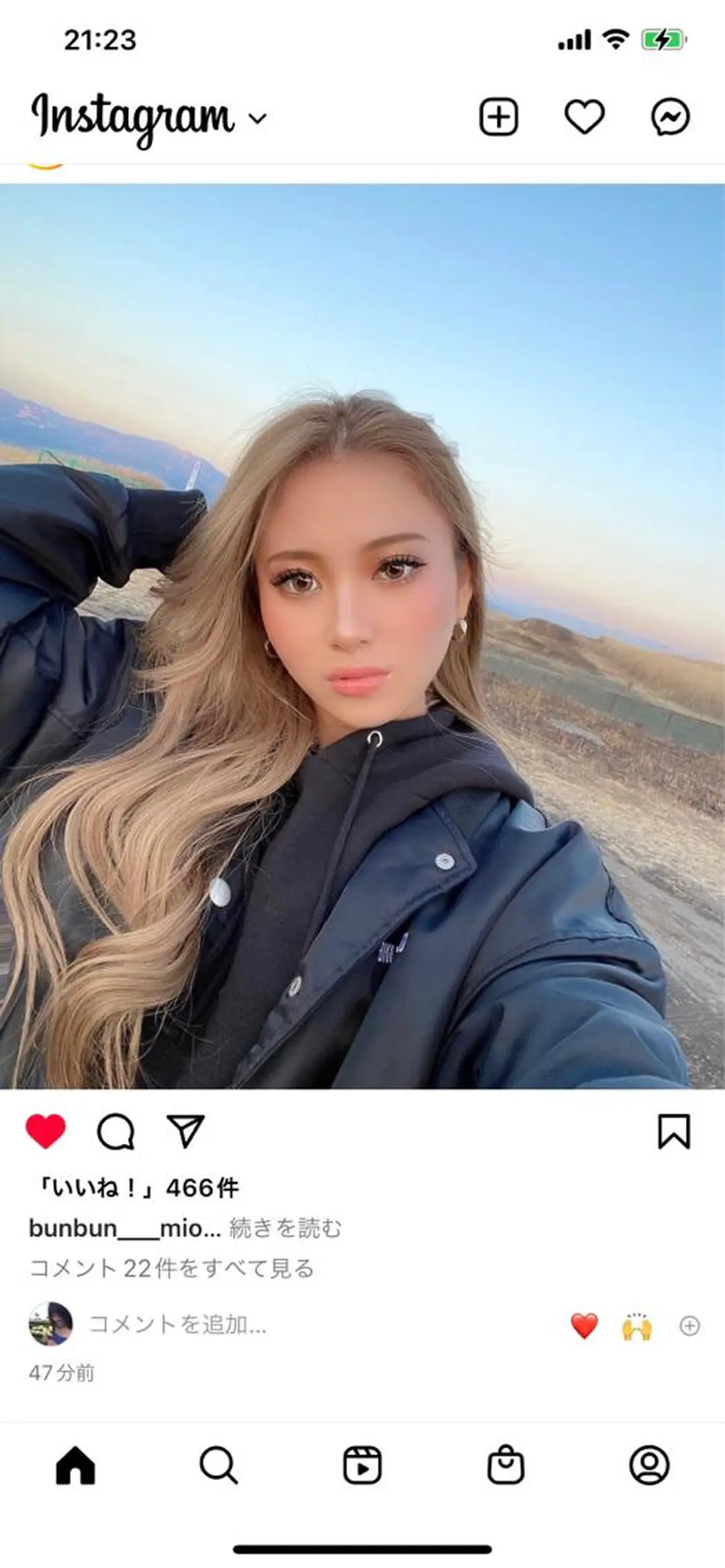This screenshot has width=725, height=1568.
Task: Open comments via speech bubble icon
Action: tap(115, 1132)
